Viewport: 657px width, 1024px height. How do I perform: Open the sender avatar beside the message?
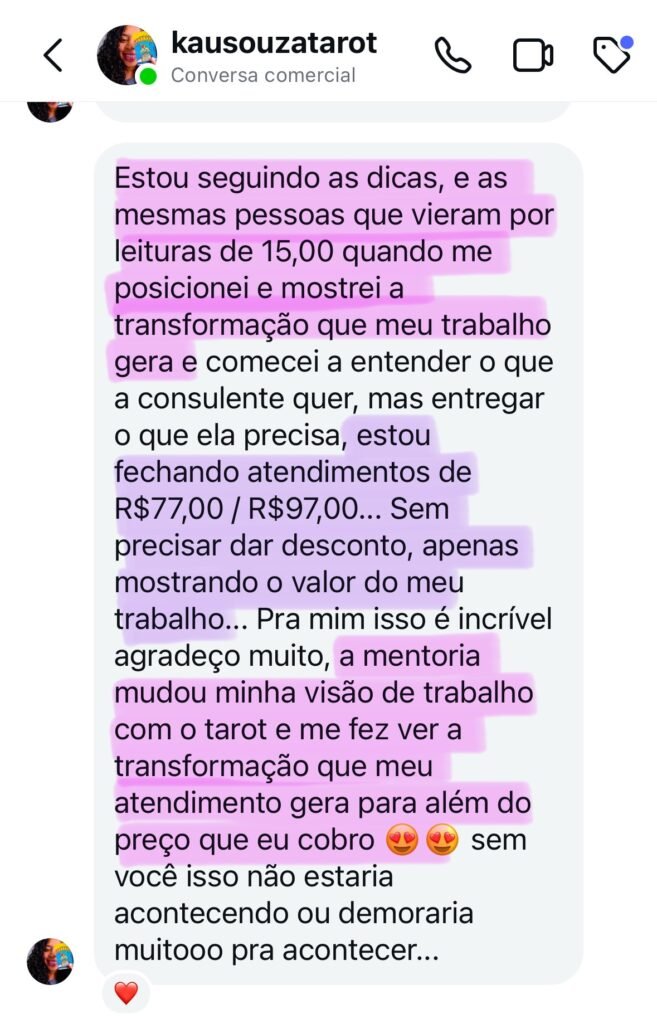(50, 961)
